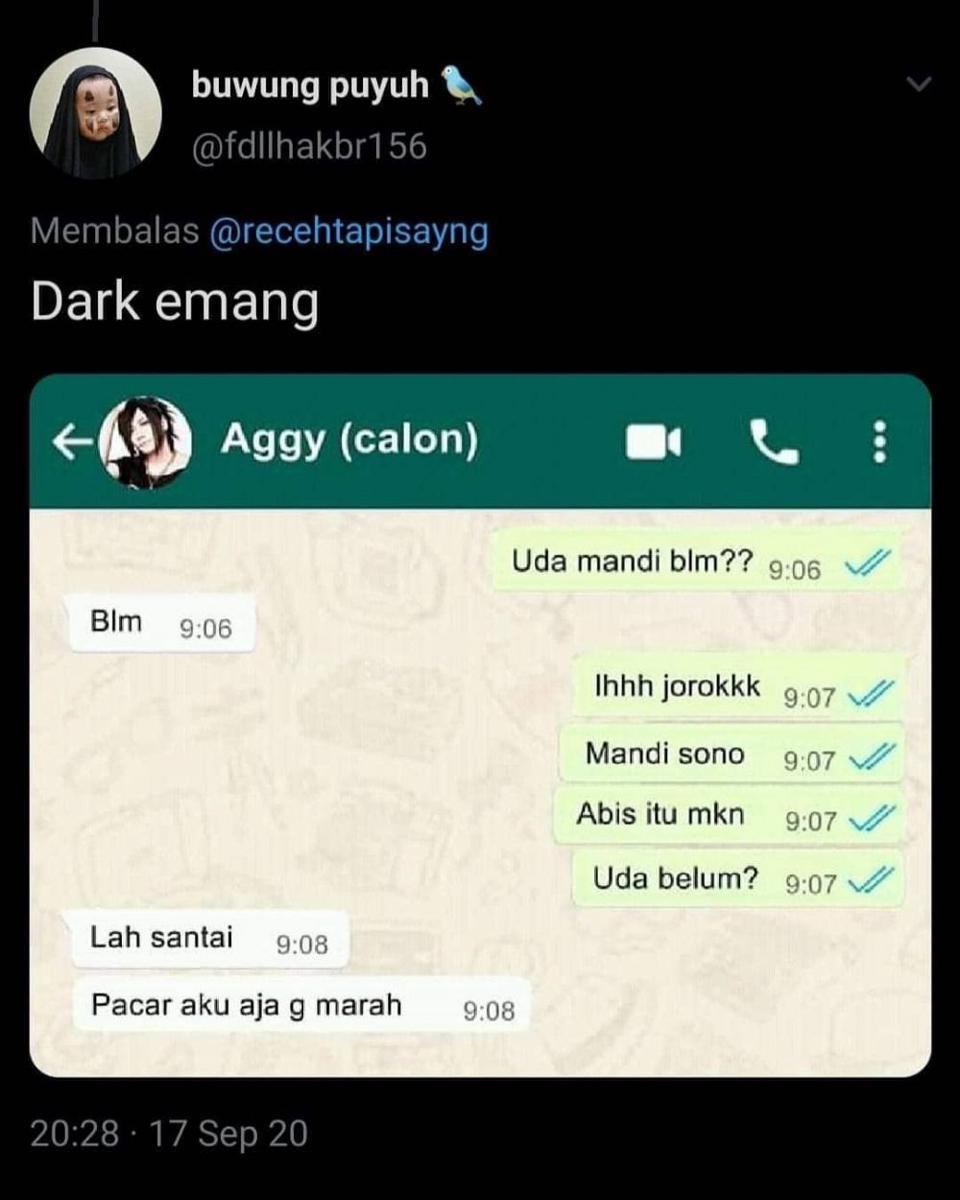The width and height of the screenshot is (960, 1200).
Task: Open buwung puyuh's profile picture
Action: [x=96, y=113]
